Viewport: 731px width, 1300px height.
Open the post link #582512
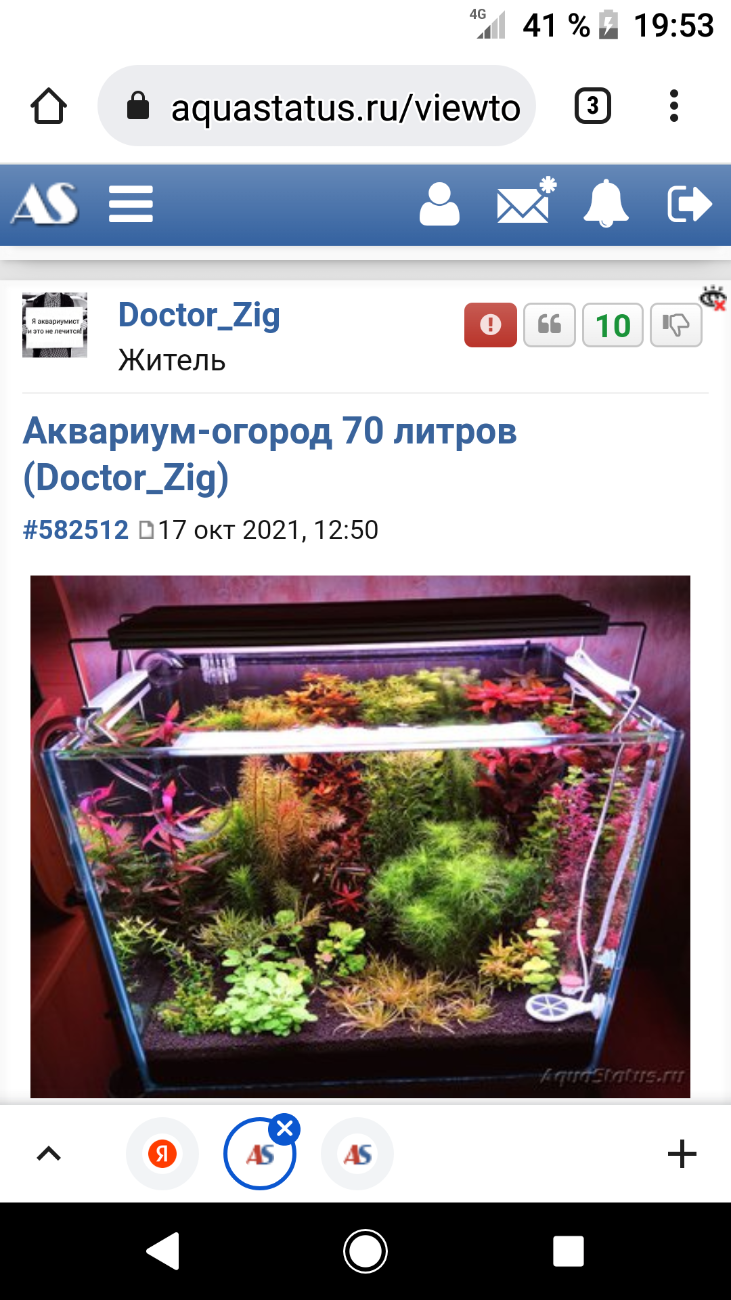[76, 530]
